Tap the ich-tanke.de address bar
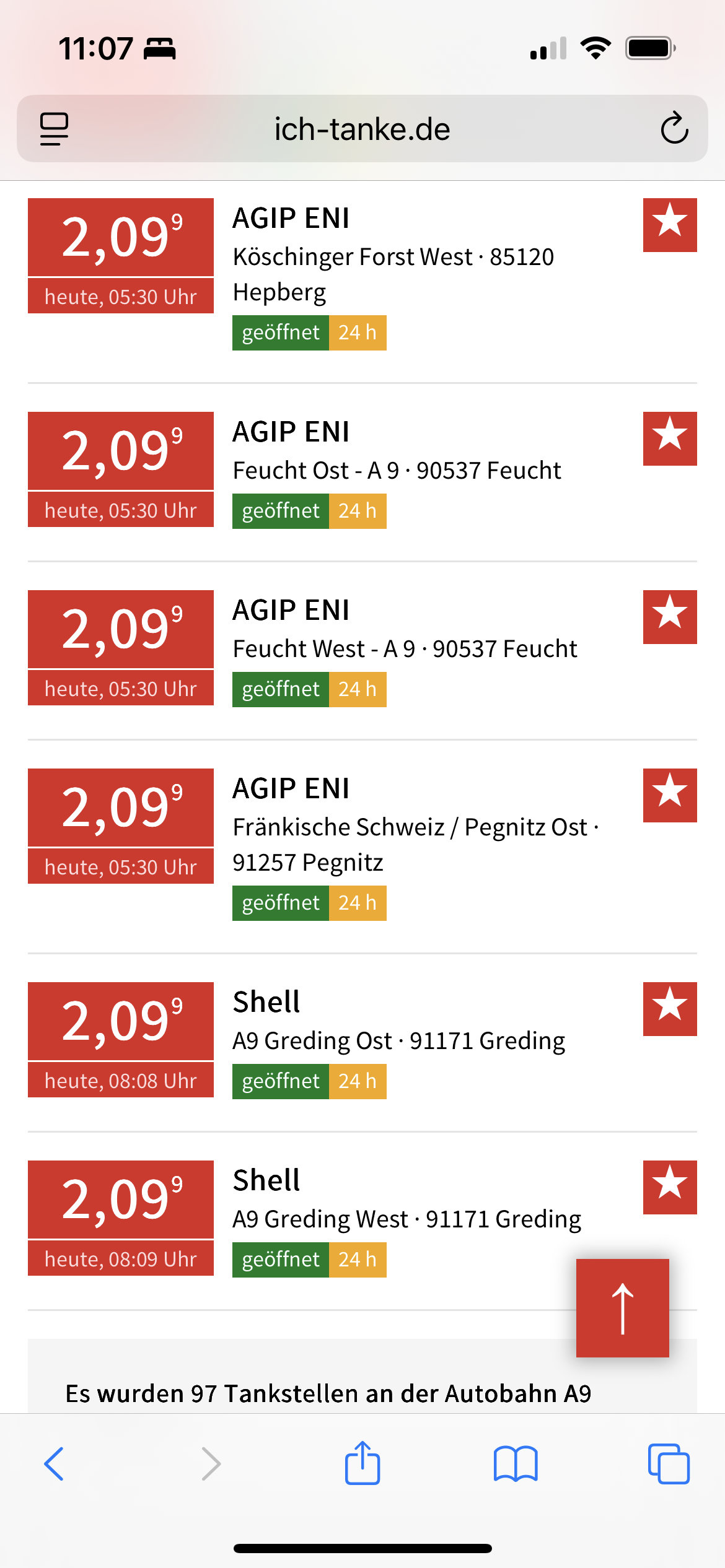This screenshot has width=725, height=1568. pyautogui.click(x=362, y=129)
